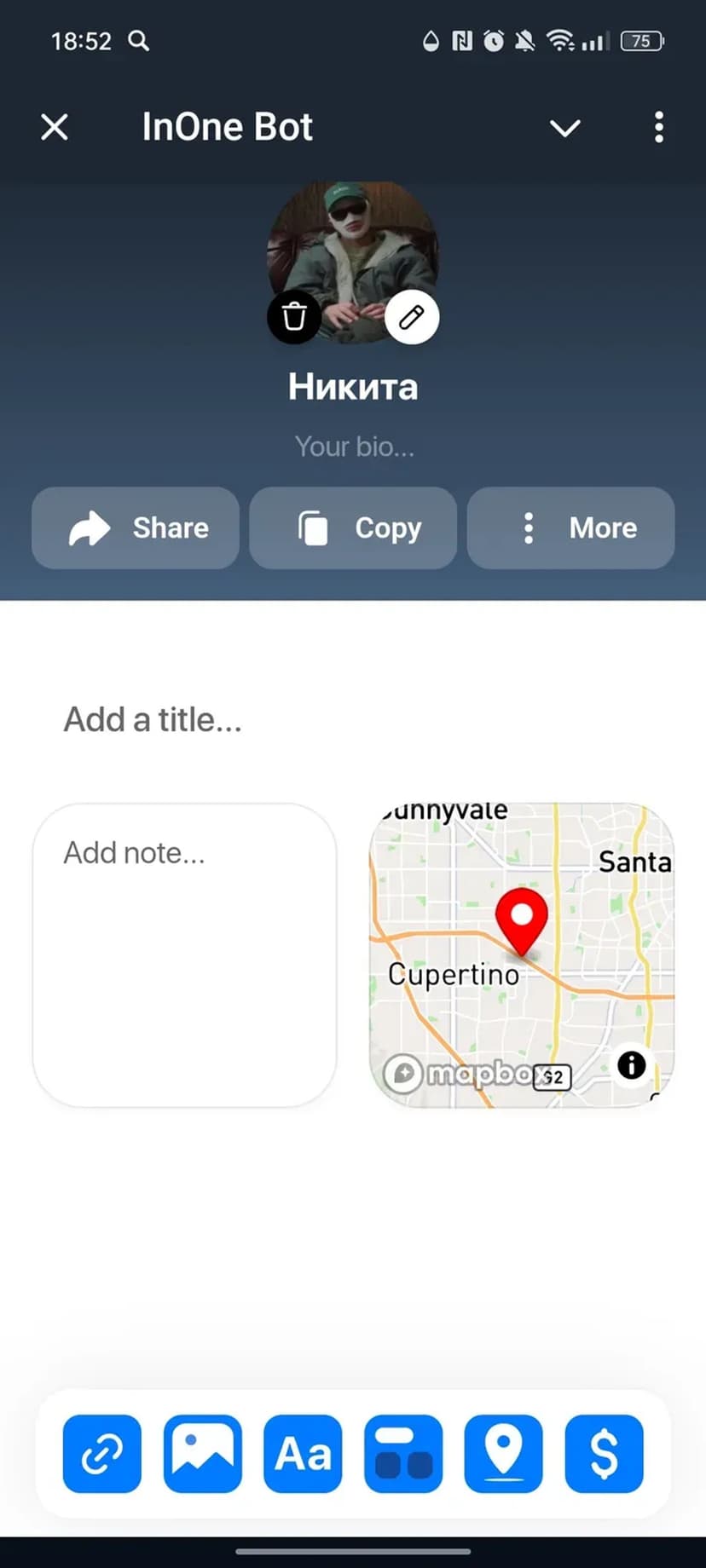Add a link block
Screen dimensions: 706x1568
(102, 1454)
